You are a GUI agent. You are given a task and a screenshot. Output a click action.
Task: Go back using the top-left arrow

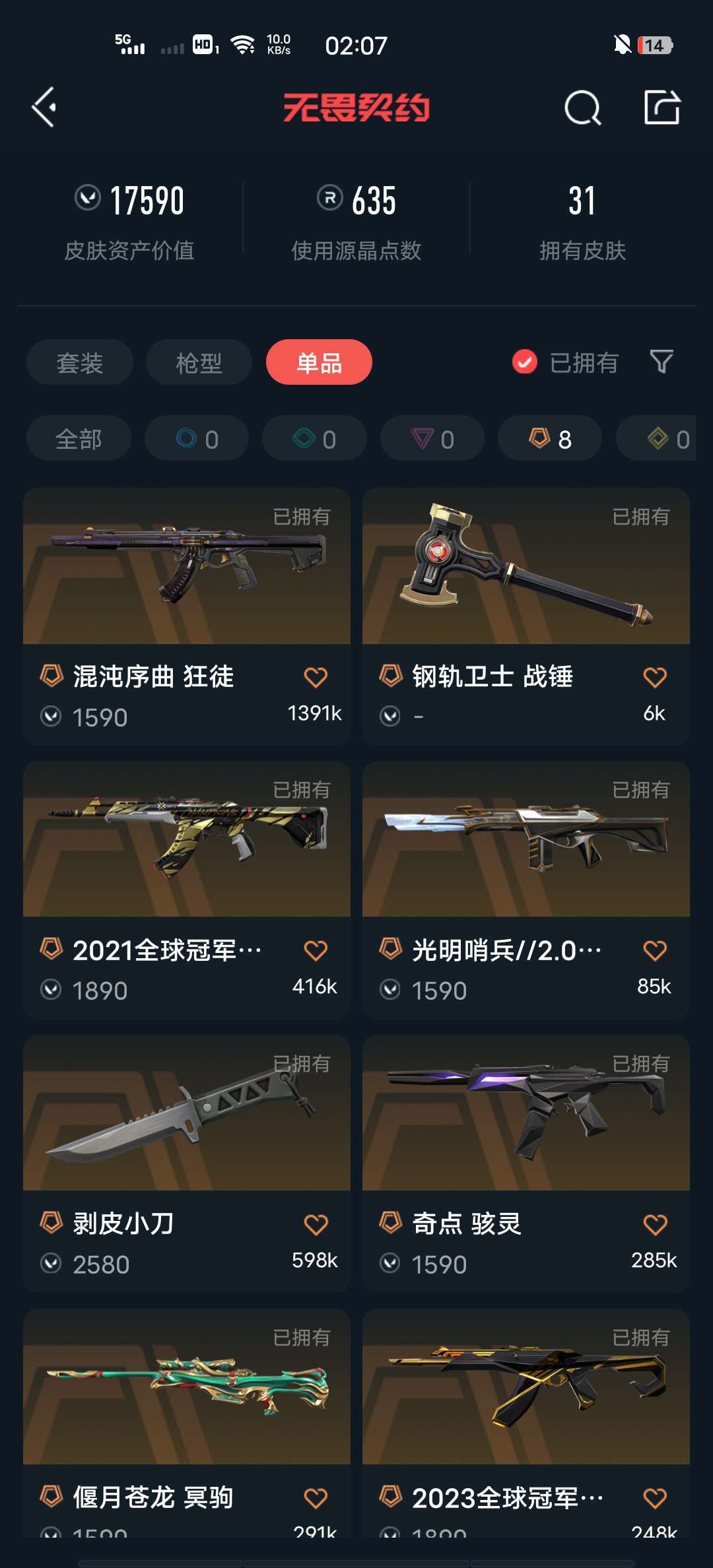pos(44,108)
